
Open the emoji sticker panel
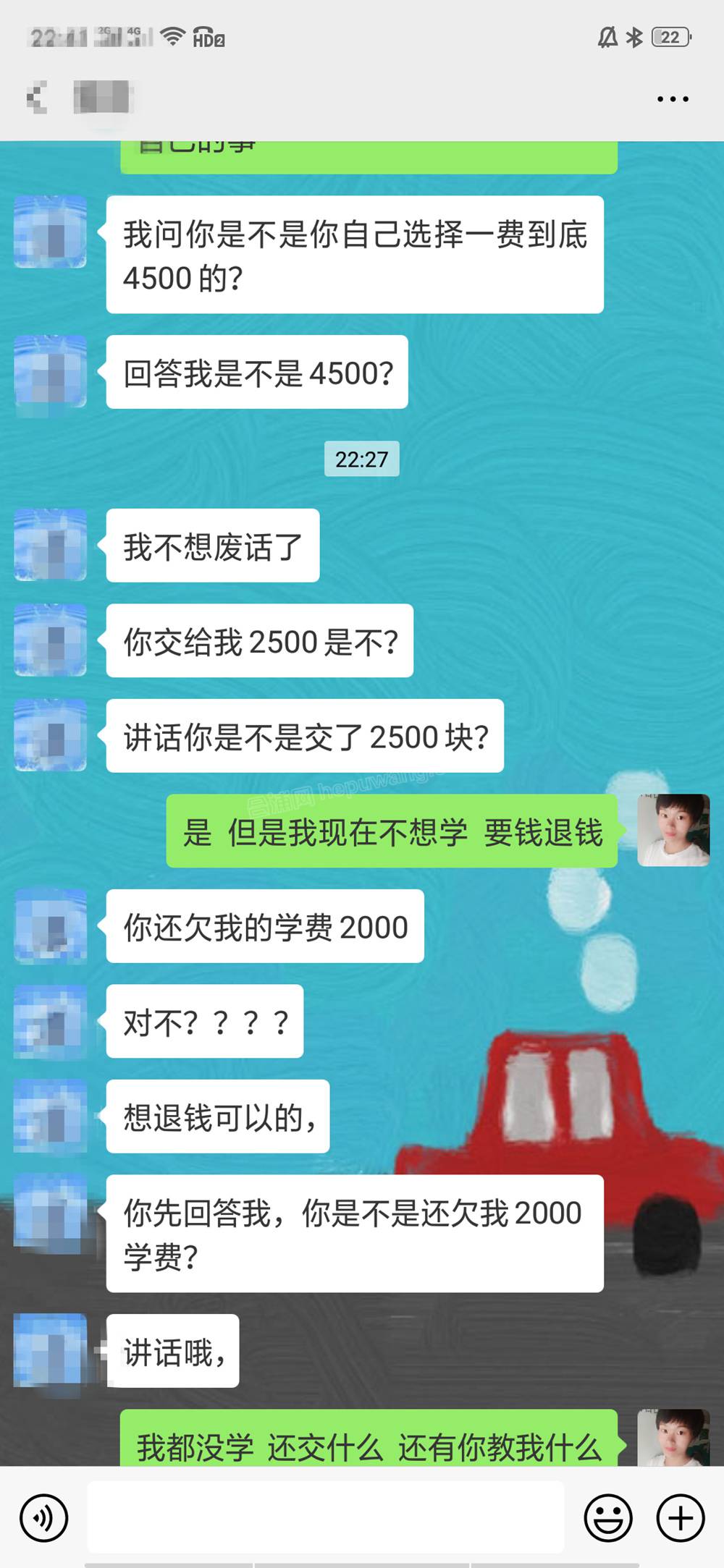608,1517
